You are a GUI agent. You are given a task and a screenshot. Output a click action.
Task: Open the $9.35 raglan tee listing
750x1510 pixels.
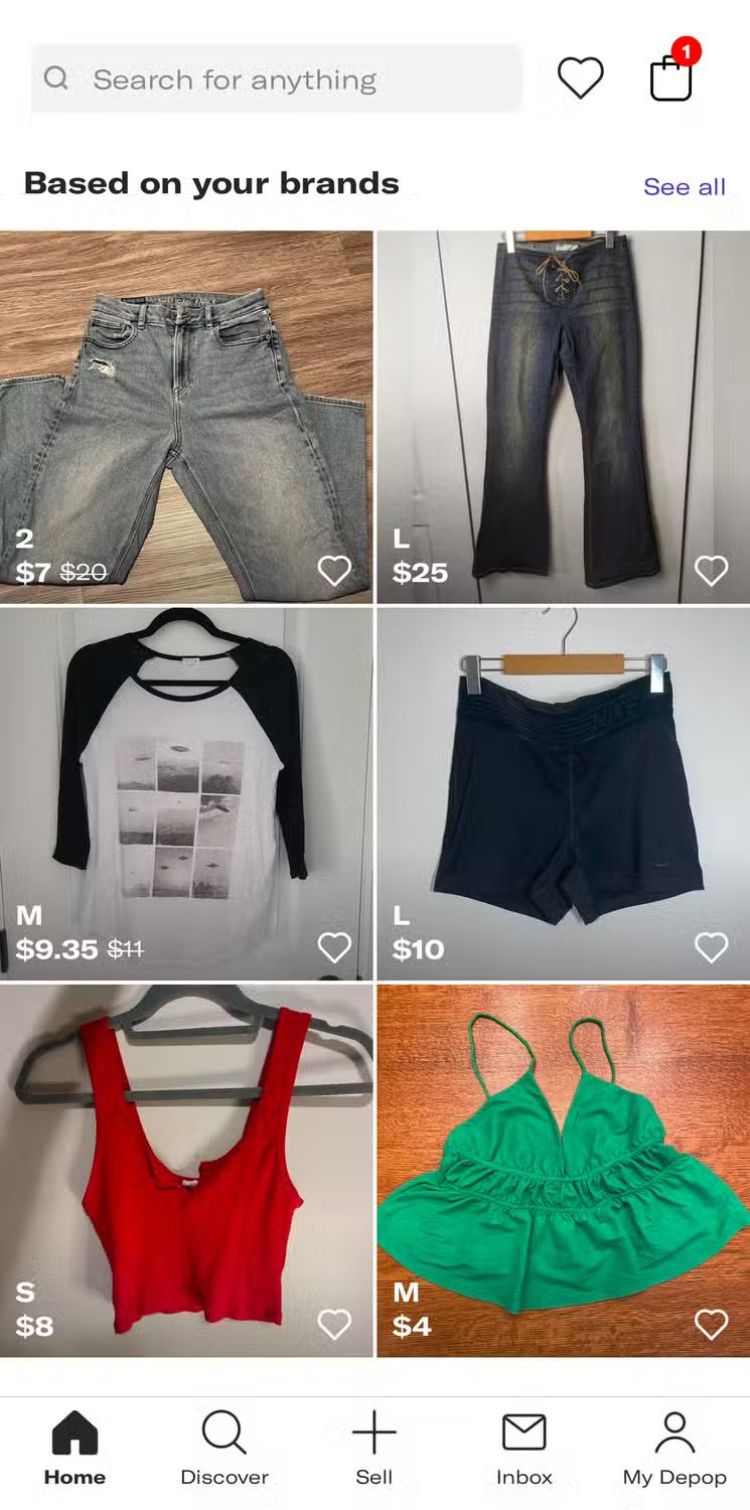pyautogui.click(x=186, y=780)
